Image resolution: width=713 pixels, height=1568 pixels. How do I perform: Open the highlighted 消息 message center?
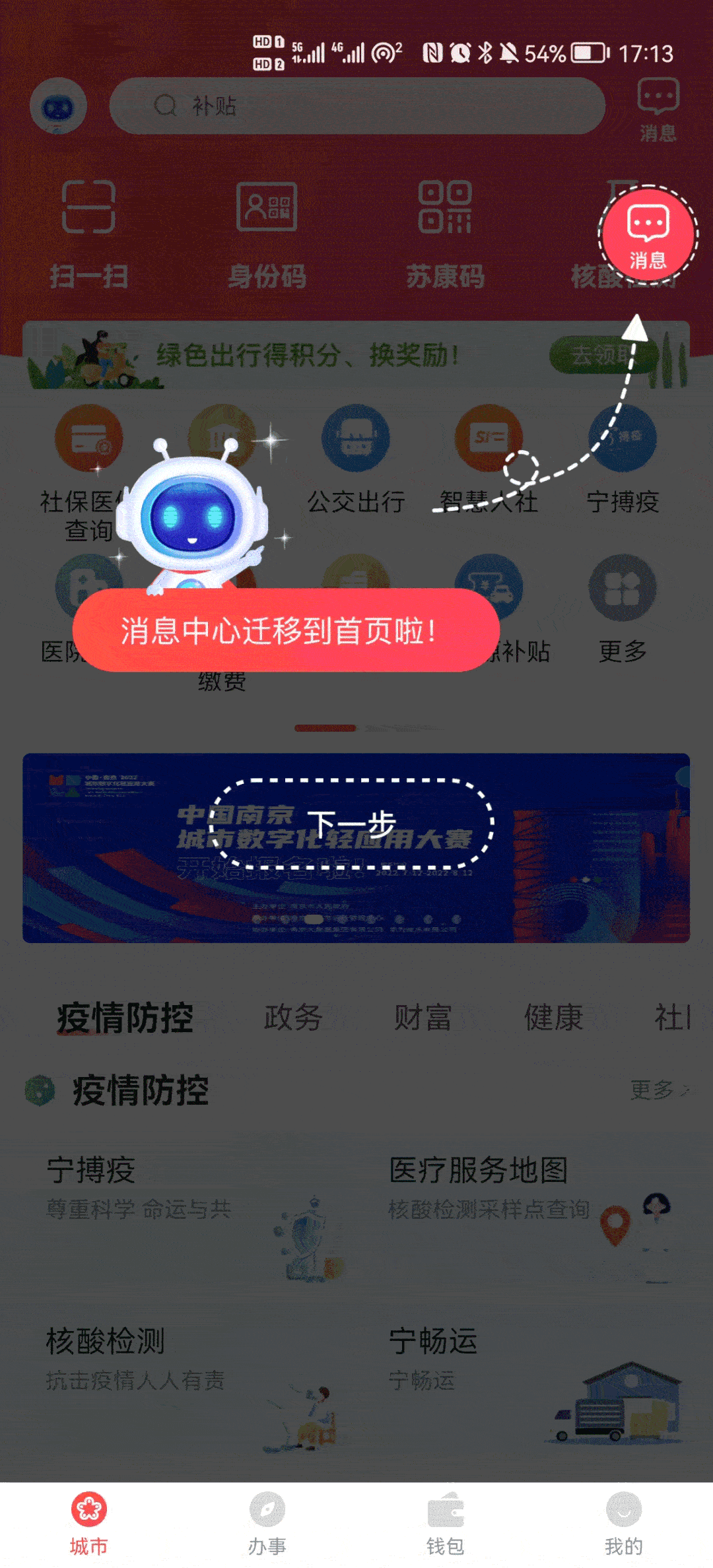pyautogui.click(x=648, y=235)
